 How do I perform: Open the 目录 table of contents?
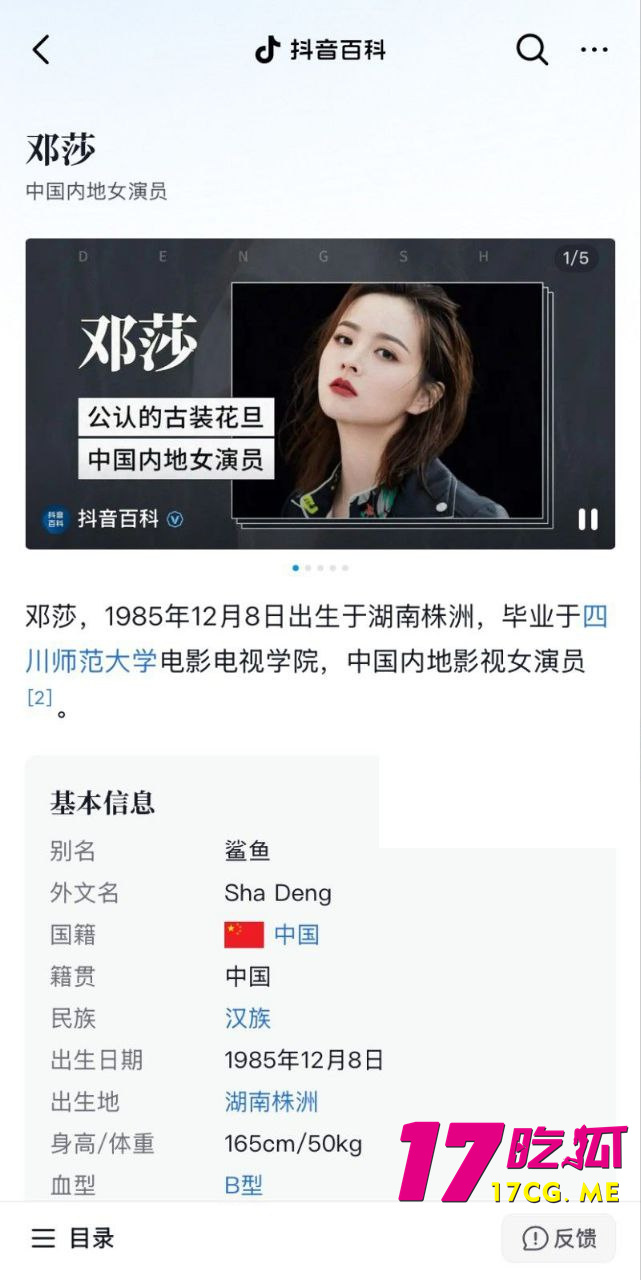(x=73, y=1238)
